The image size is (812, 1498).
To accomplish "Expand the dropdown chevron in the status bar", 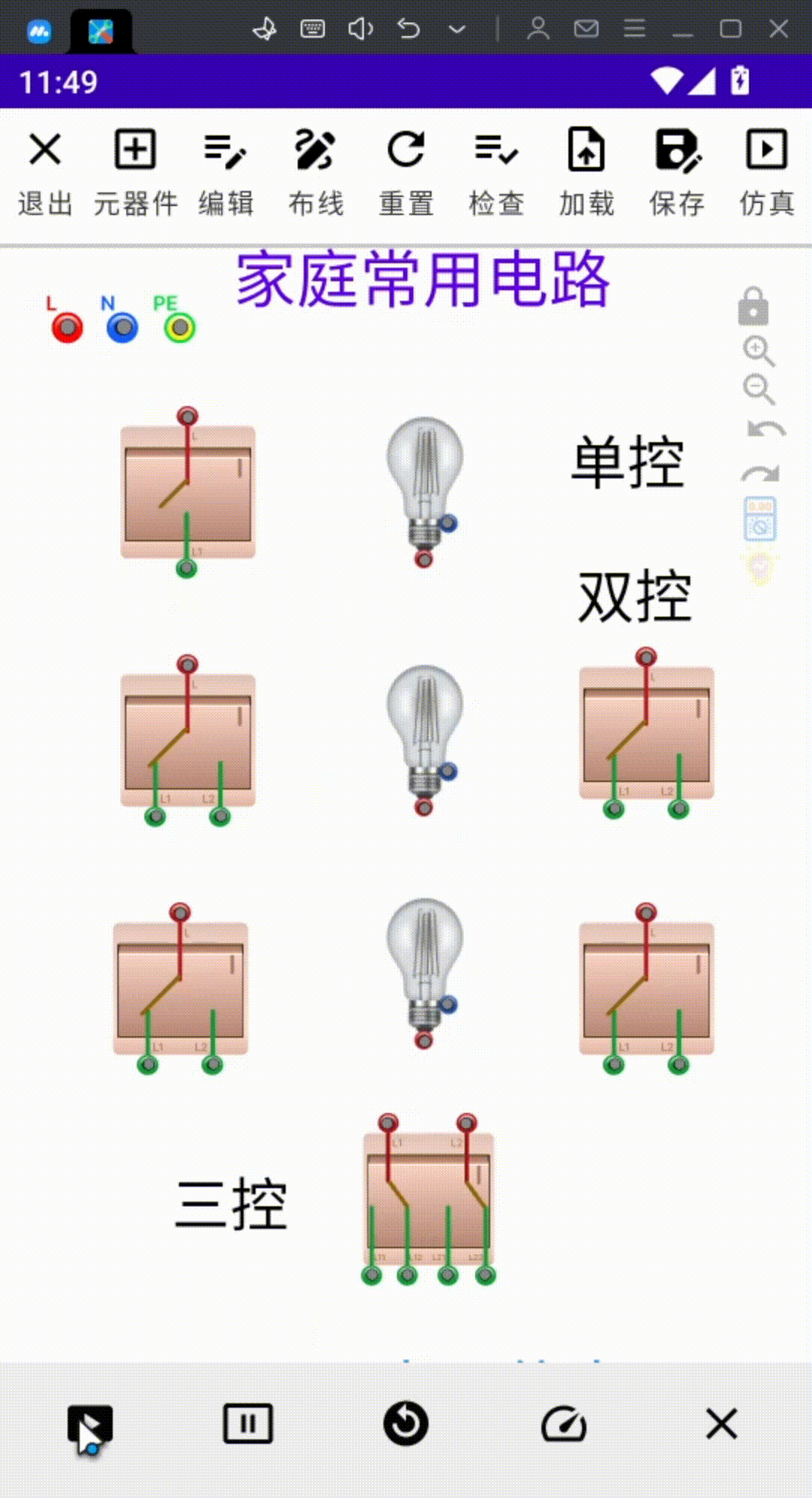I will (x=456, y=29).
